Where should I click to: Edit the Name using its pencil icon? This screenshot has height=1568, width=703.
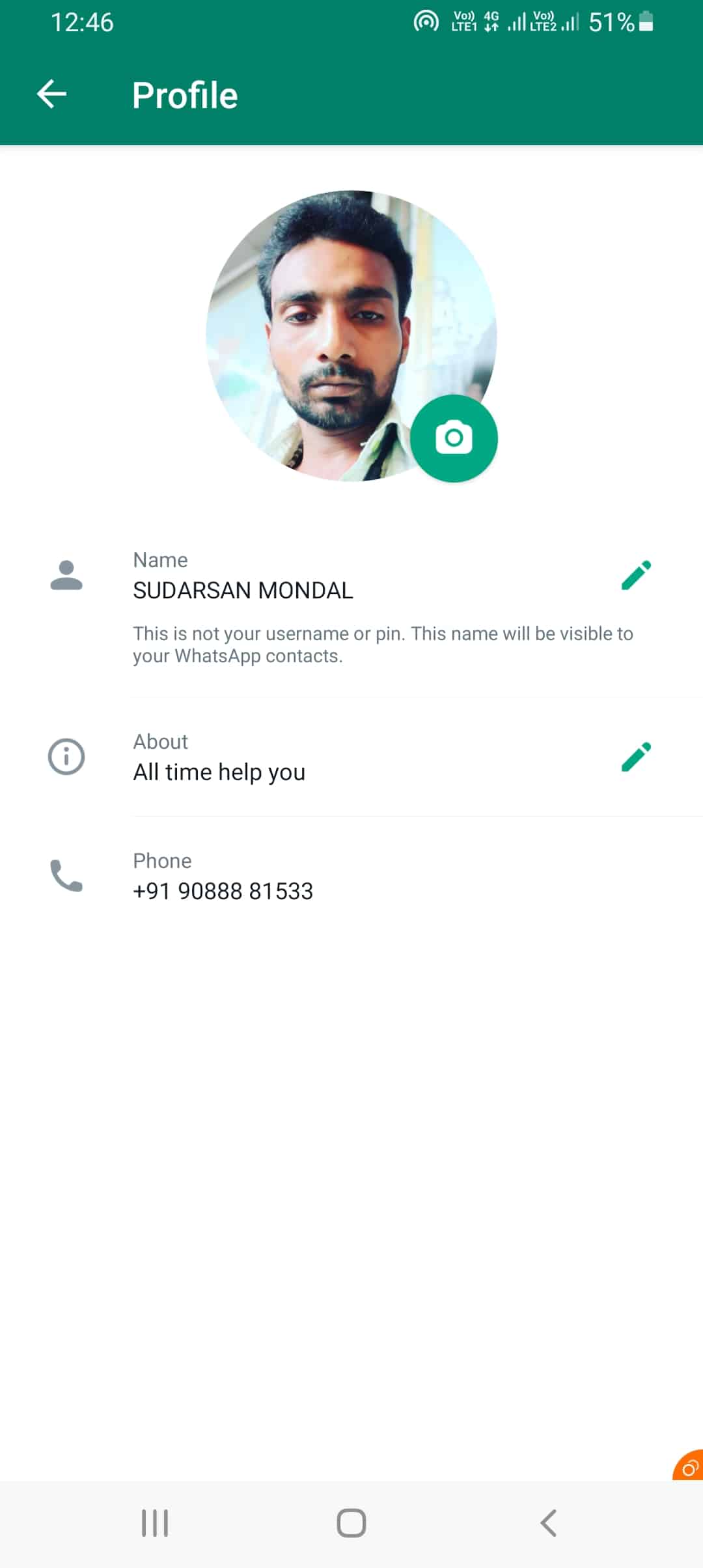click(x=636, y=575)
